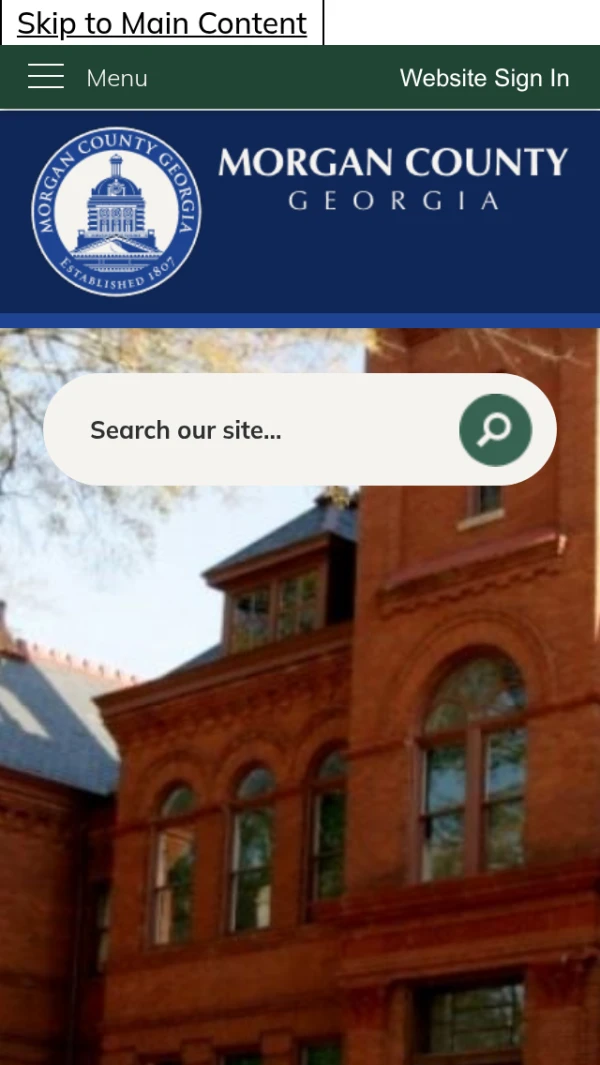Go to Website Sign In
This screenshot has width=600, height=1065.
tap(484, 78)
